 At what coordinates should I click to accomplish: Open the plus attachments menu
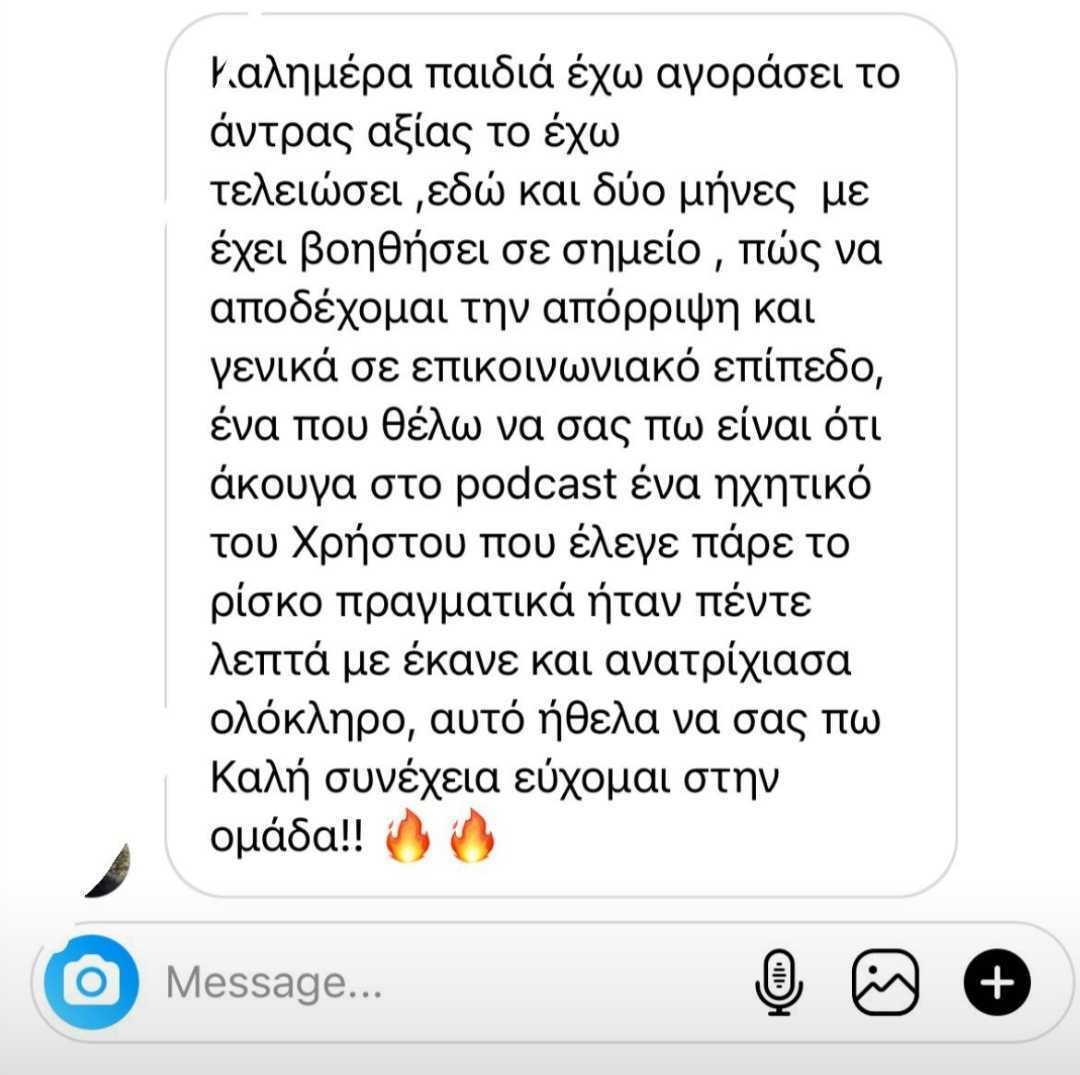point(995,983)
